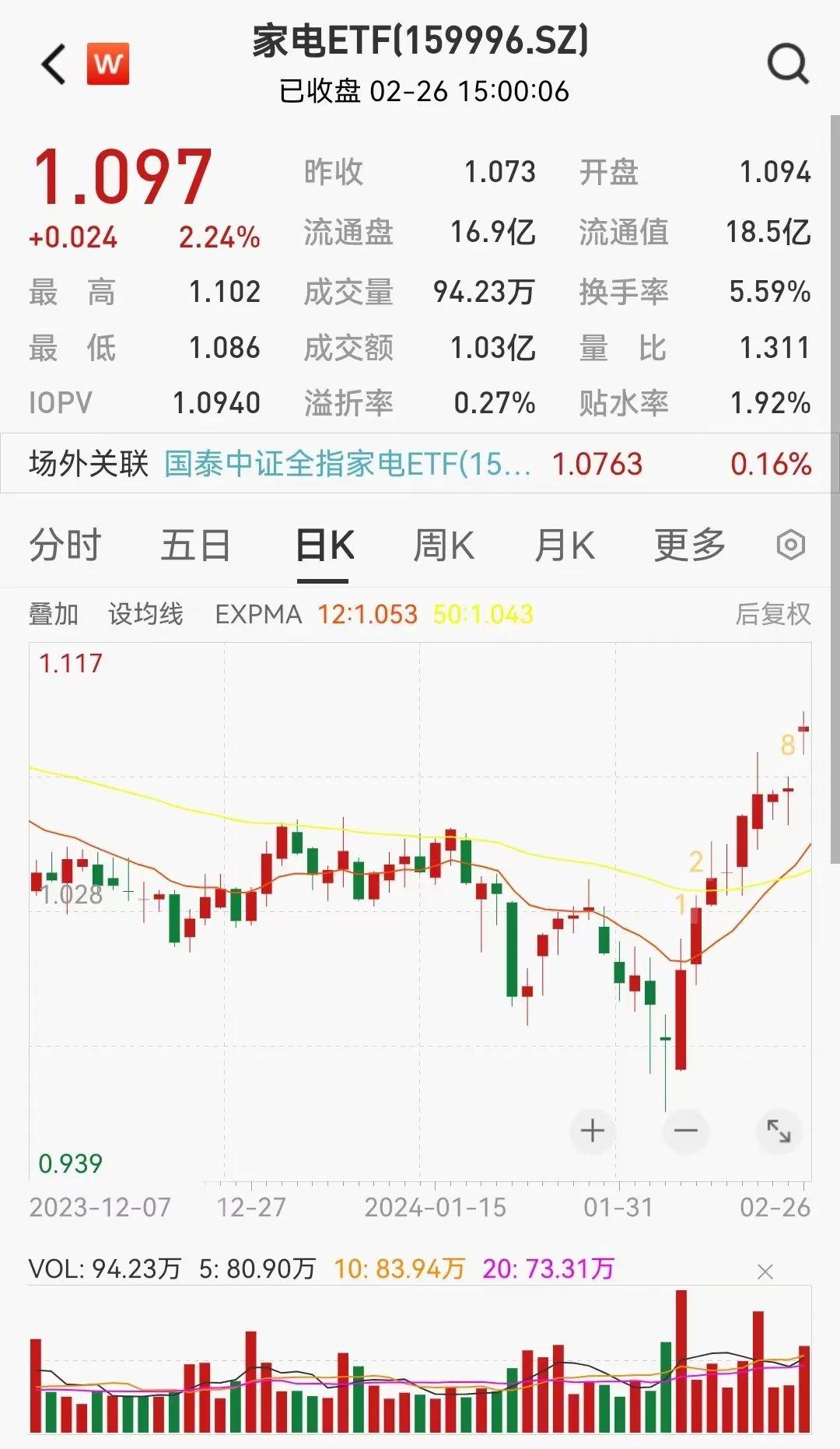Open search with the magnifier icon
This screenshot has width=840, height=1449.
tap(788, 64)
